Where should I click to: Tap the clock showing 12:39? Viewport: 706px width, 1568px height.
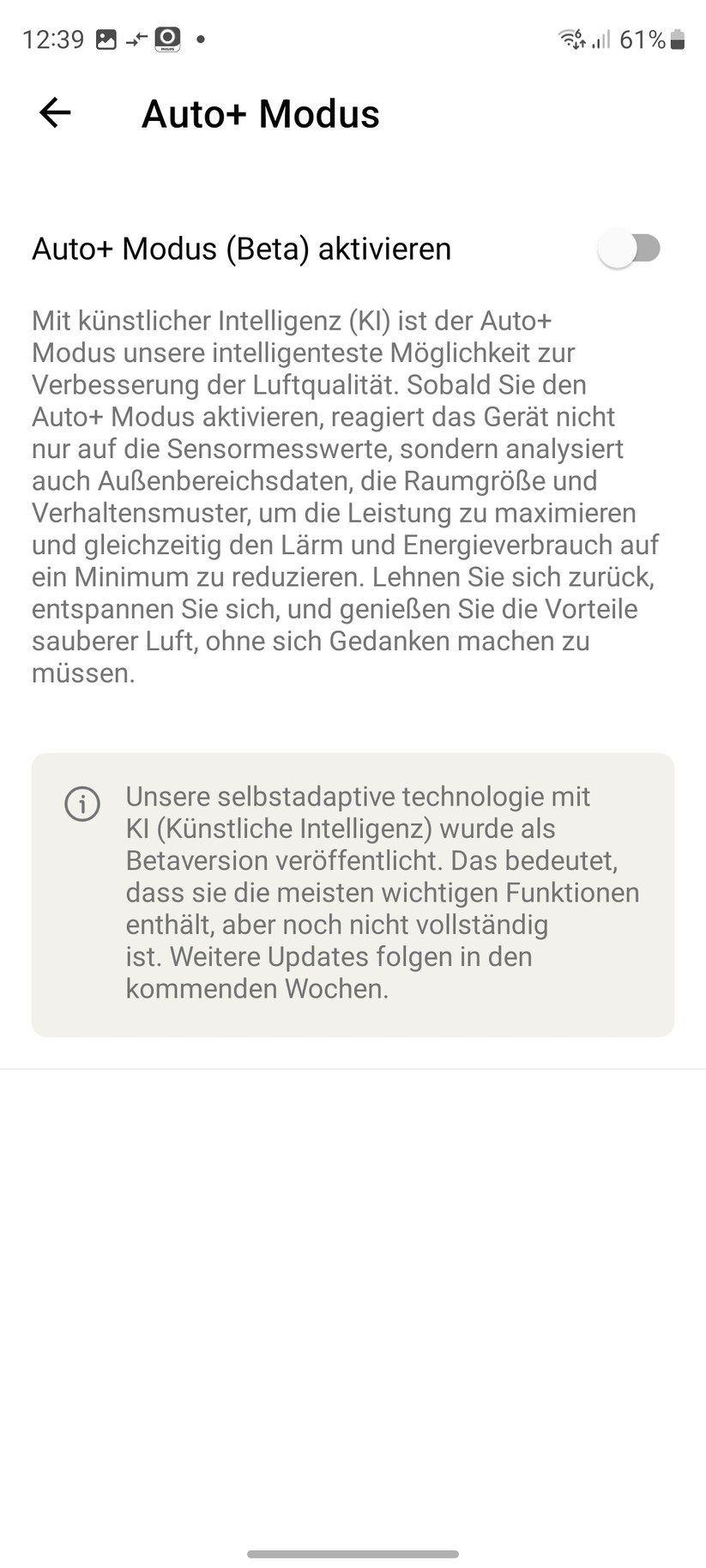[x=51, y=39]
